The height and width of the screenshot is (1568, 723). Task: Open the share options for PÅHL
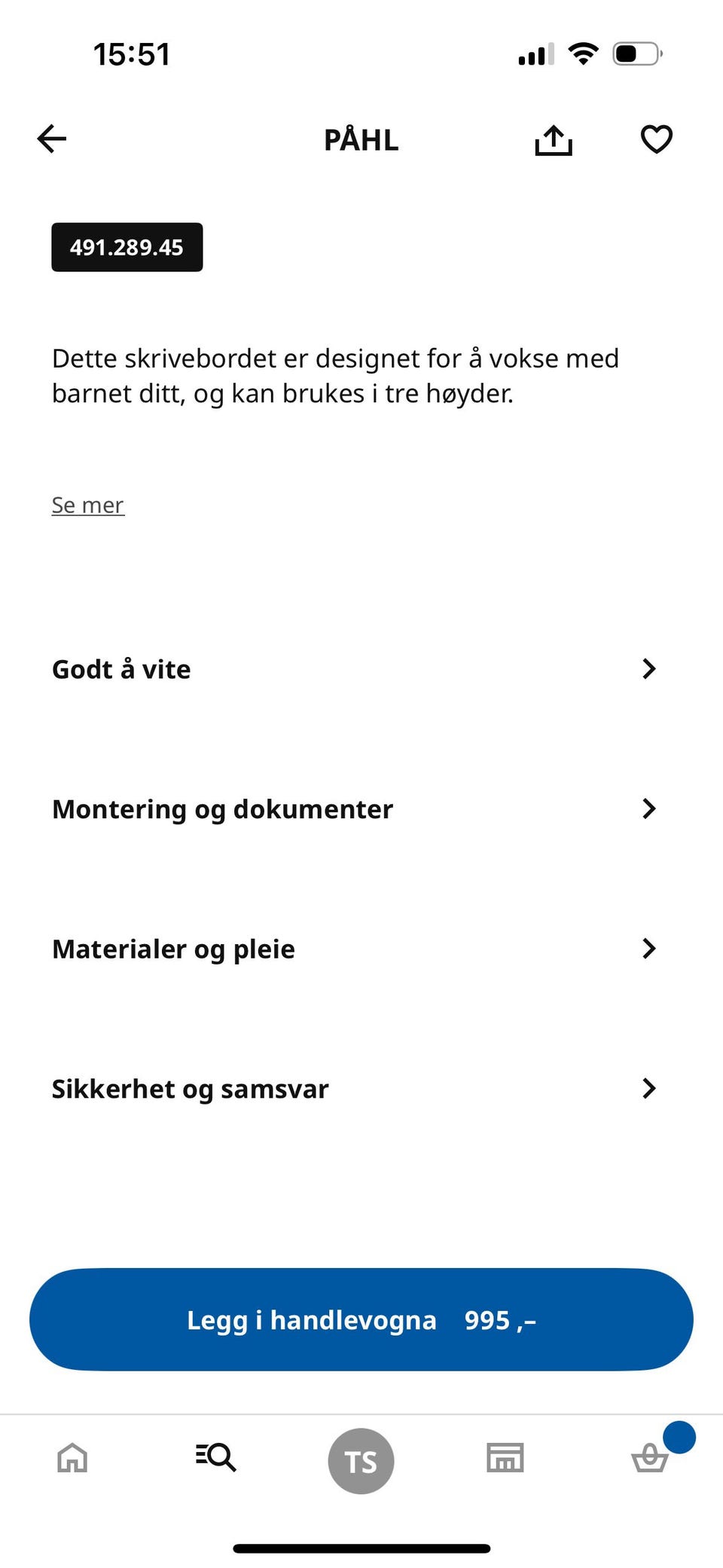tap(554, 139)
